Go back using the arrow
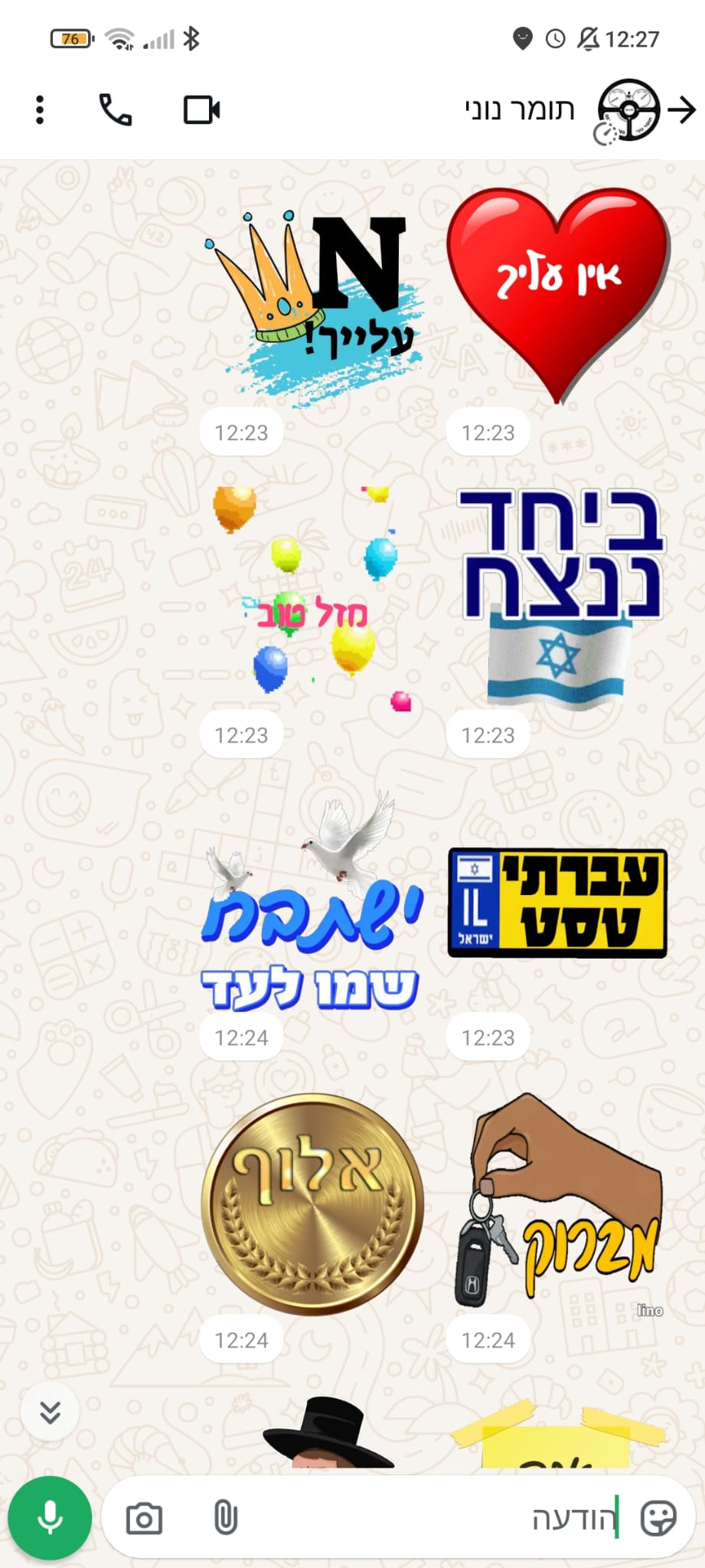Viewport: 705px width, 1568px height. 681,109
